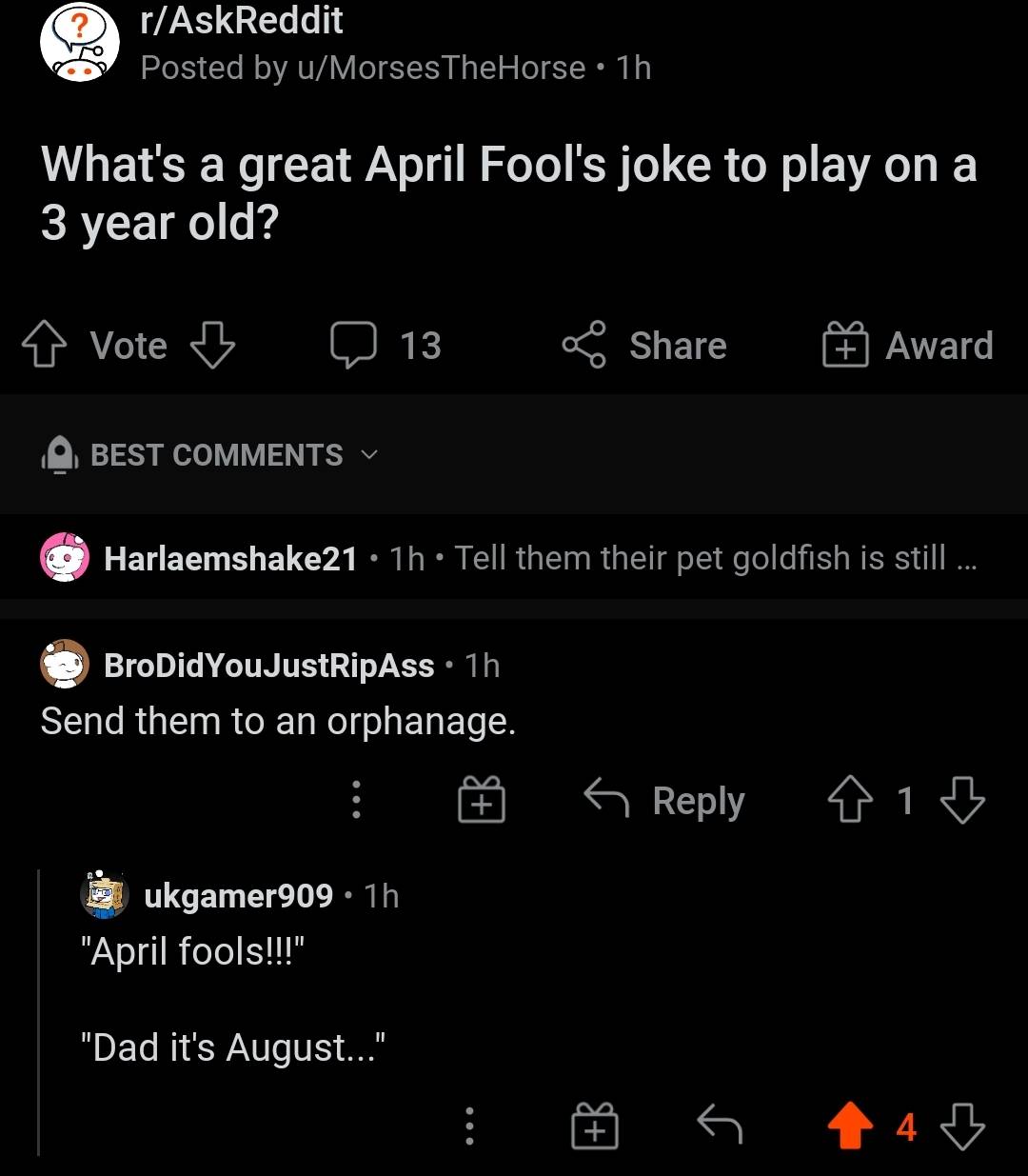Click the gift icon under ukgamer909's comment
This screenshot has height=1176, width=1028.
[x=594, y=1126]
